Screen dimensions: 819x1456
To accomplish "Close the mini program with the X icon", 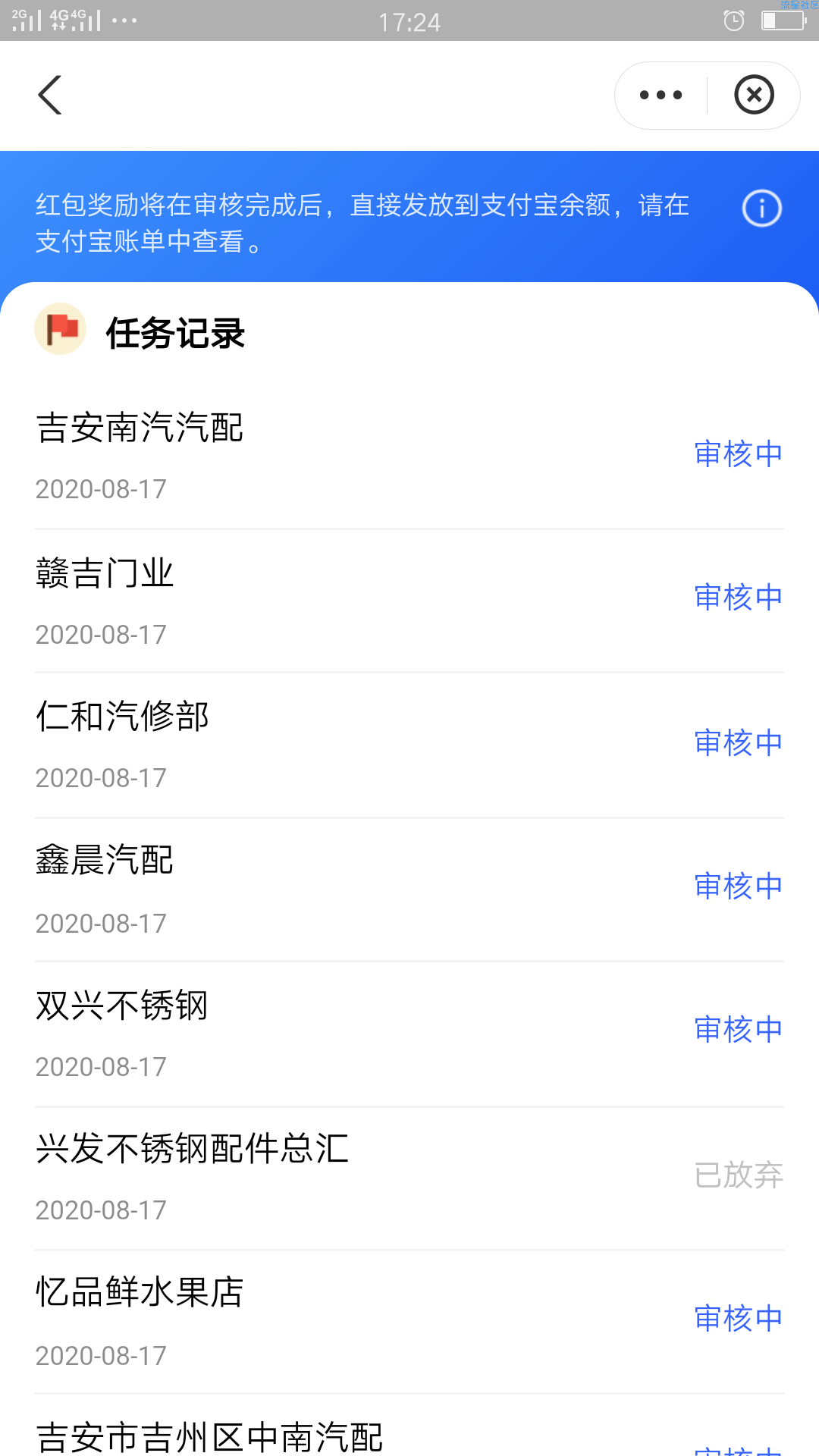I will [754, 96].
